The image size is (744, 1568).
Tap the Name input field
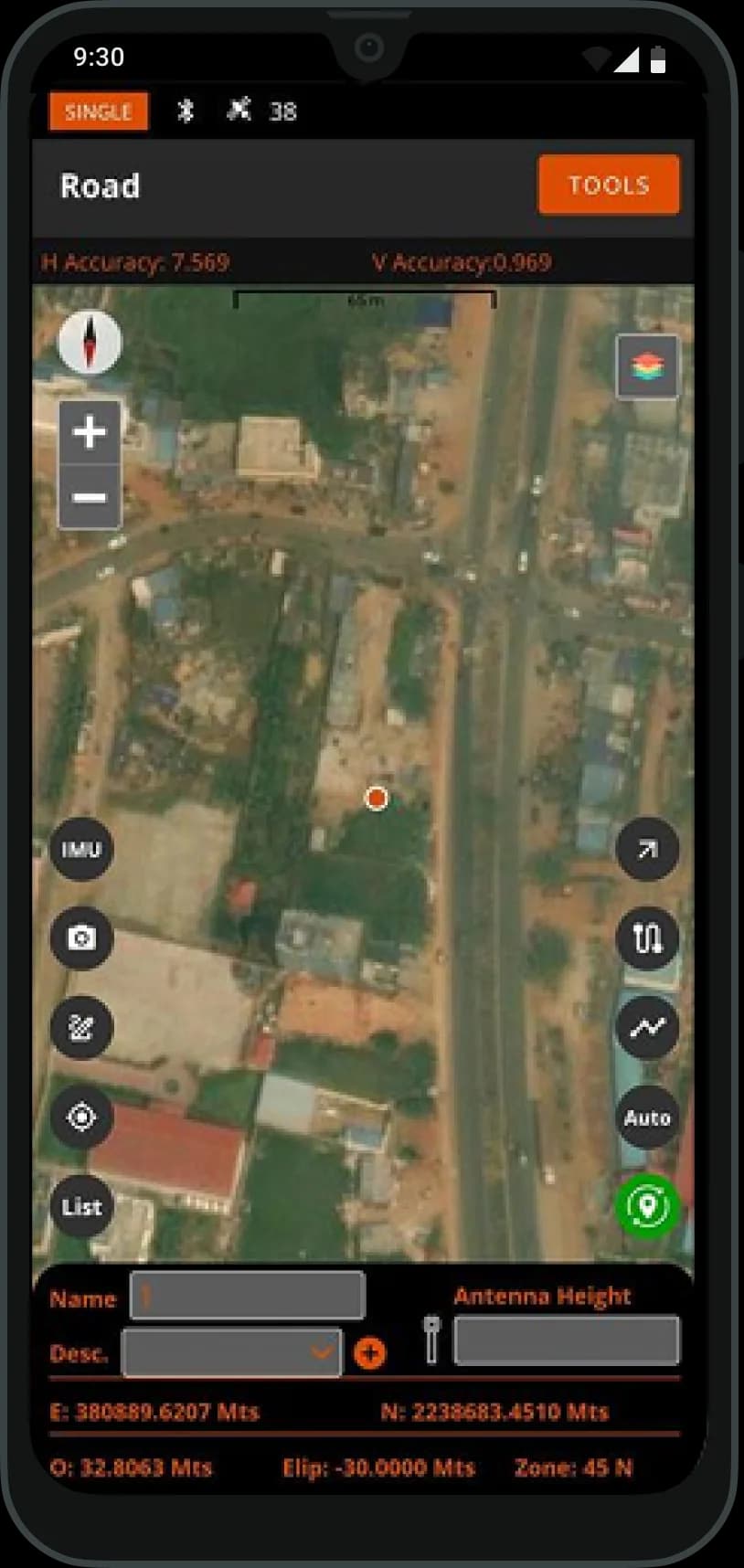point(247,1295)
